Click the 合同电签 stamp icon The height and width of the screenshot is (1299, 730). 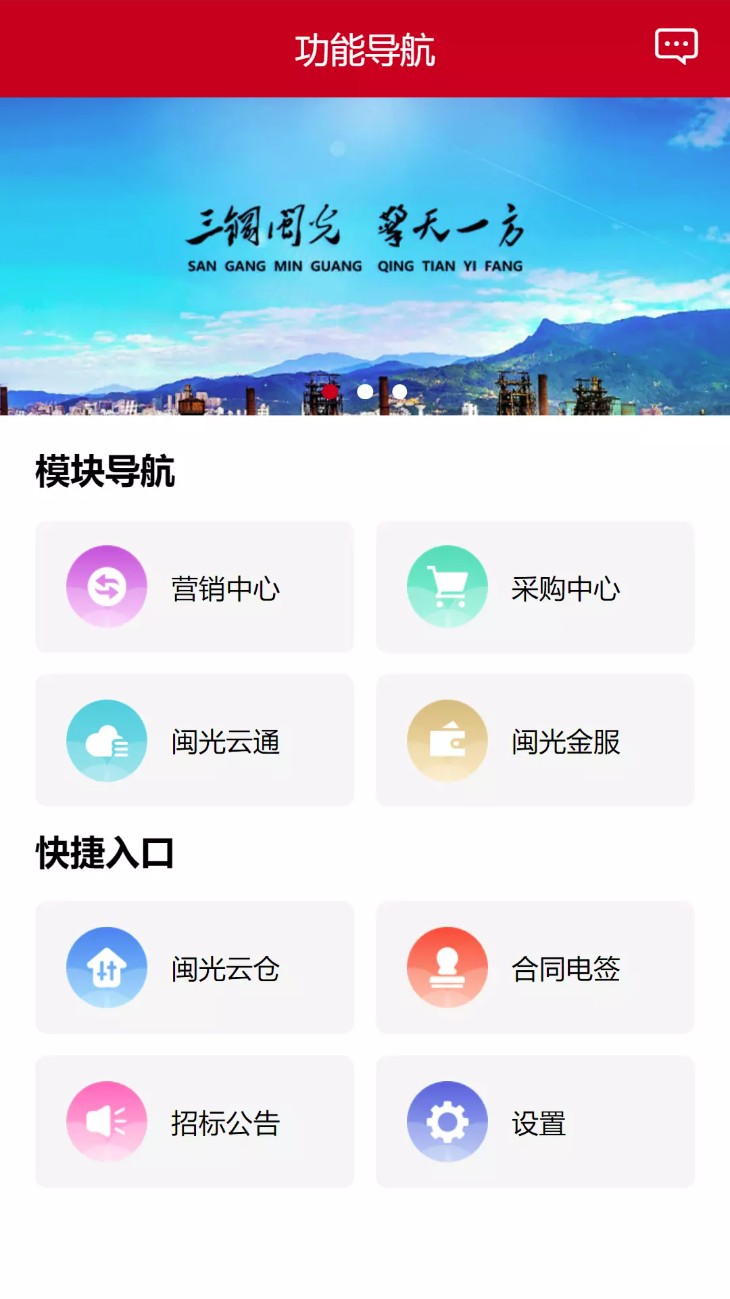446,968
